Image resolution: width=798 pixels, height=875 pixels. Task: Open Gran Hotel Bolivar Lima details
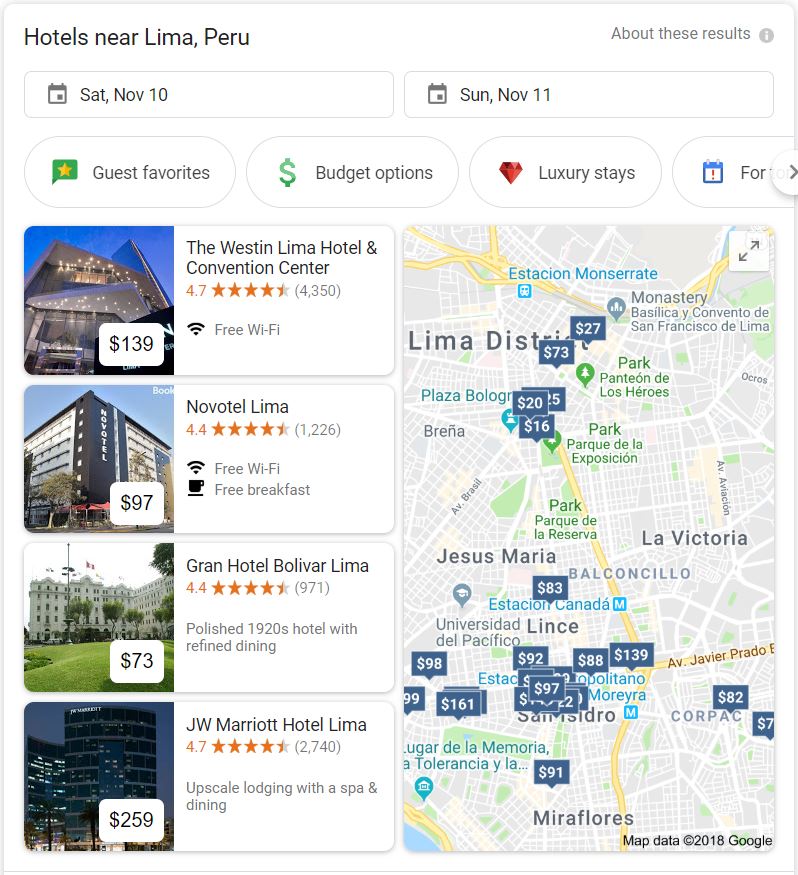coord(277,566)
